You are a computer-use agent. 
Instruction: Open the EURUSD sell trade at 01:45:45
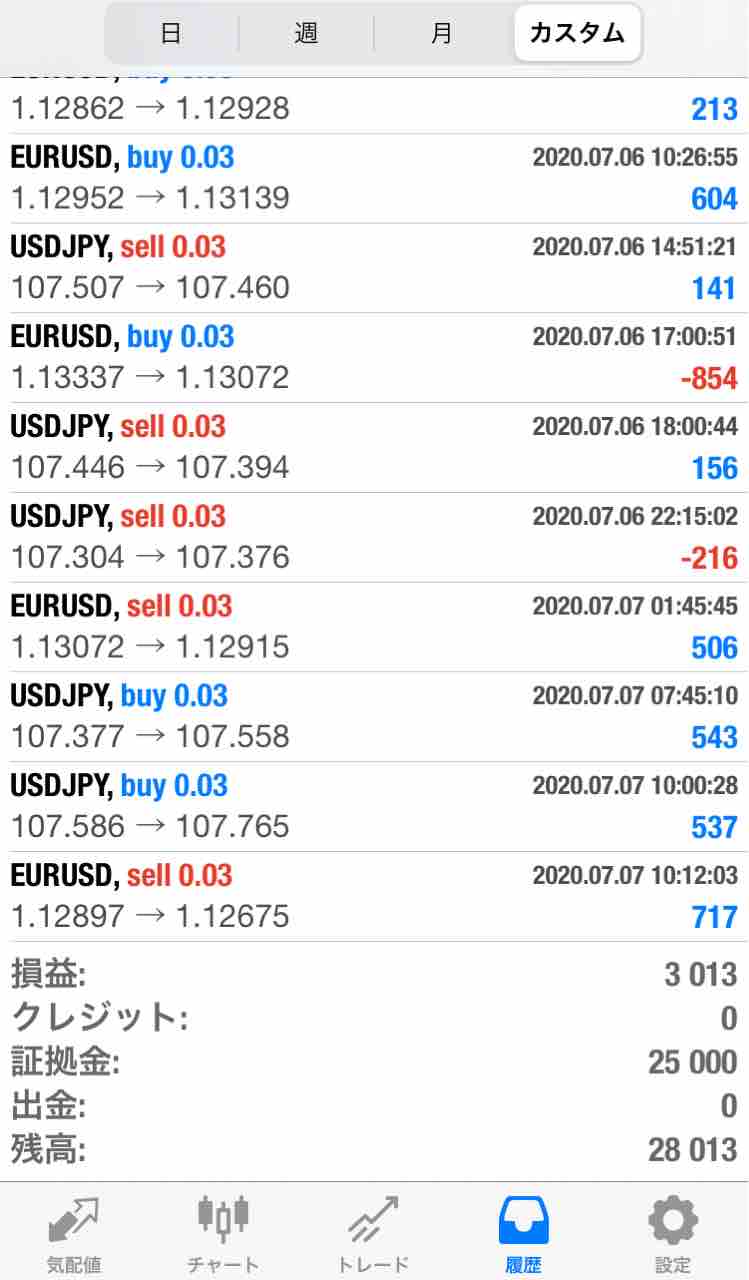pos(374,627)
